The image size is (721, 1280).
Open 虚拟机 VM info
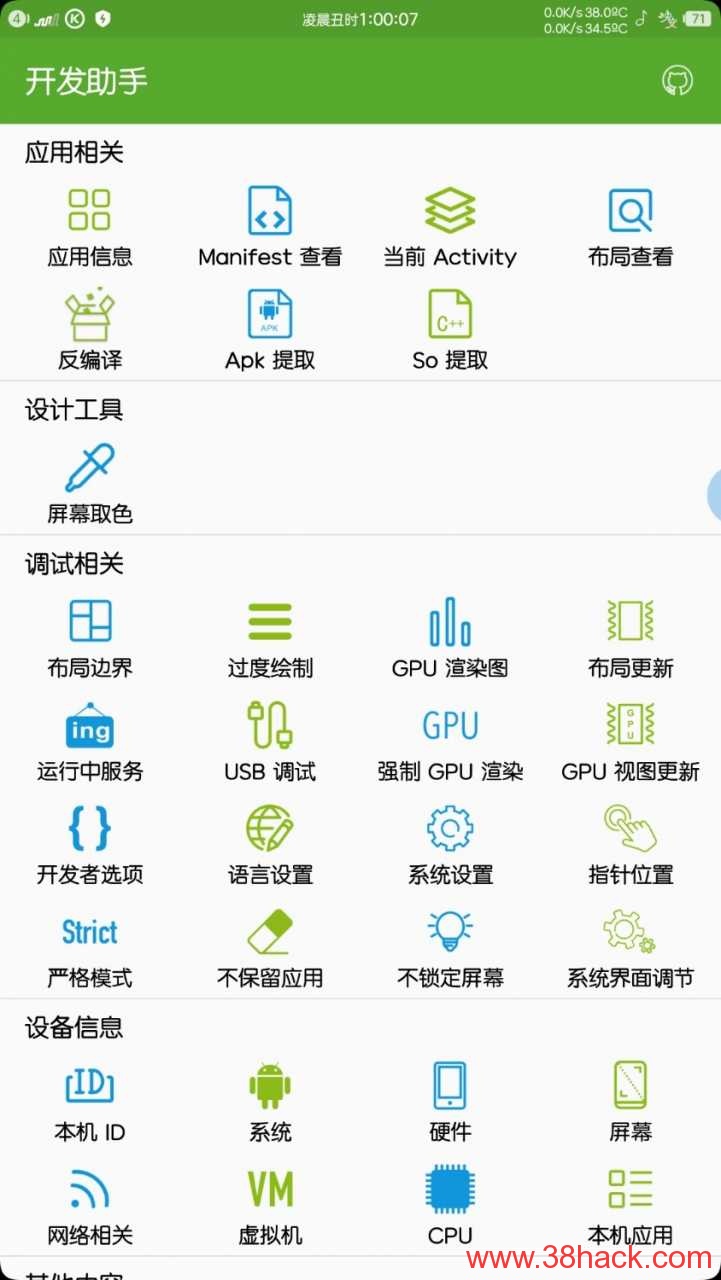coord(270,1206)
